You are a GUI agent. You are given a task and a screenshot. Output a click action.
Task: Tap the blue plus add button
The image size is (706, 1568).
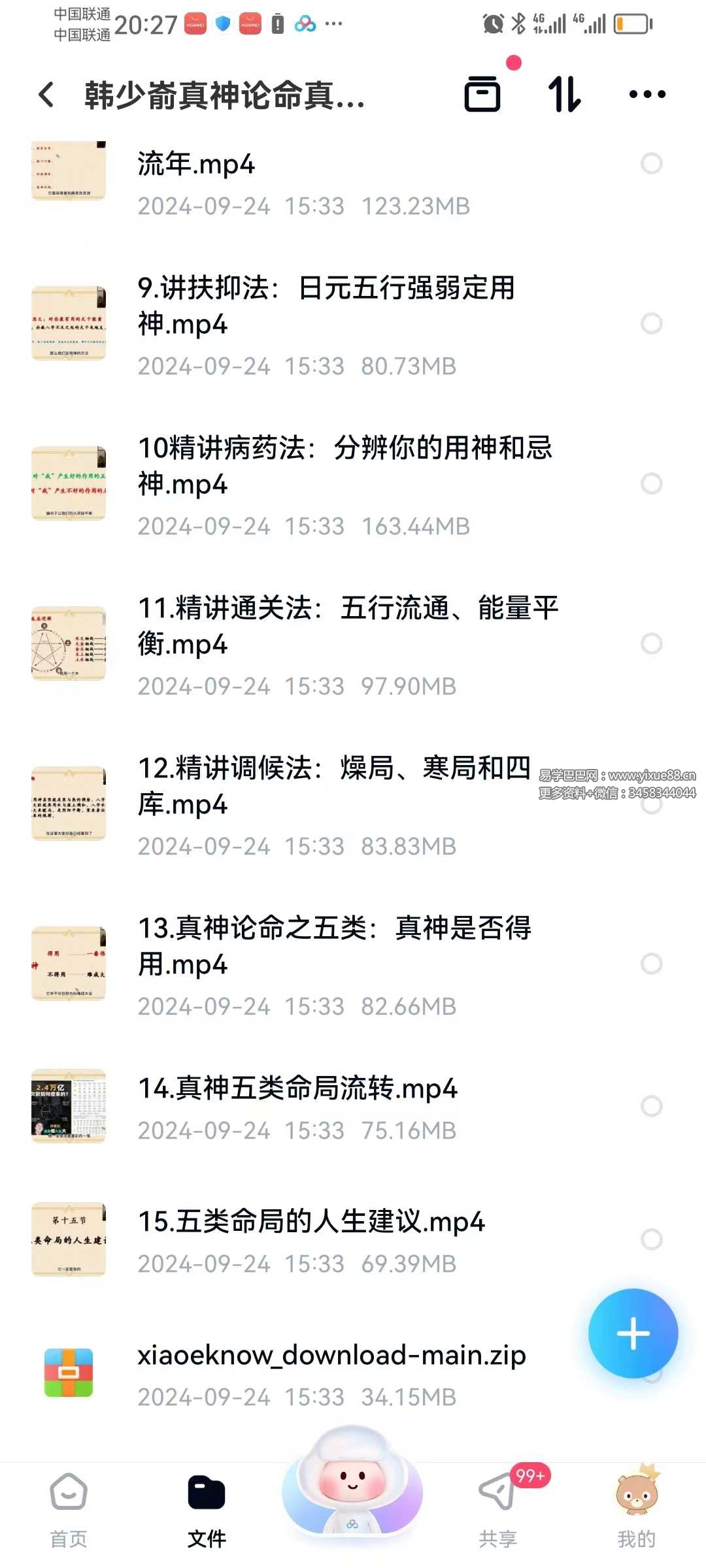pos(633,1333)
